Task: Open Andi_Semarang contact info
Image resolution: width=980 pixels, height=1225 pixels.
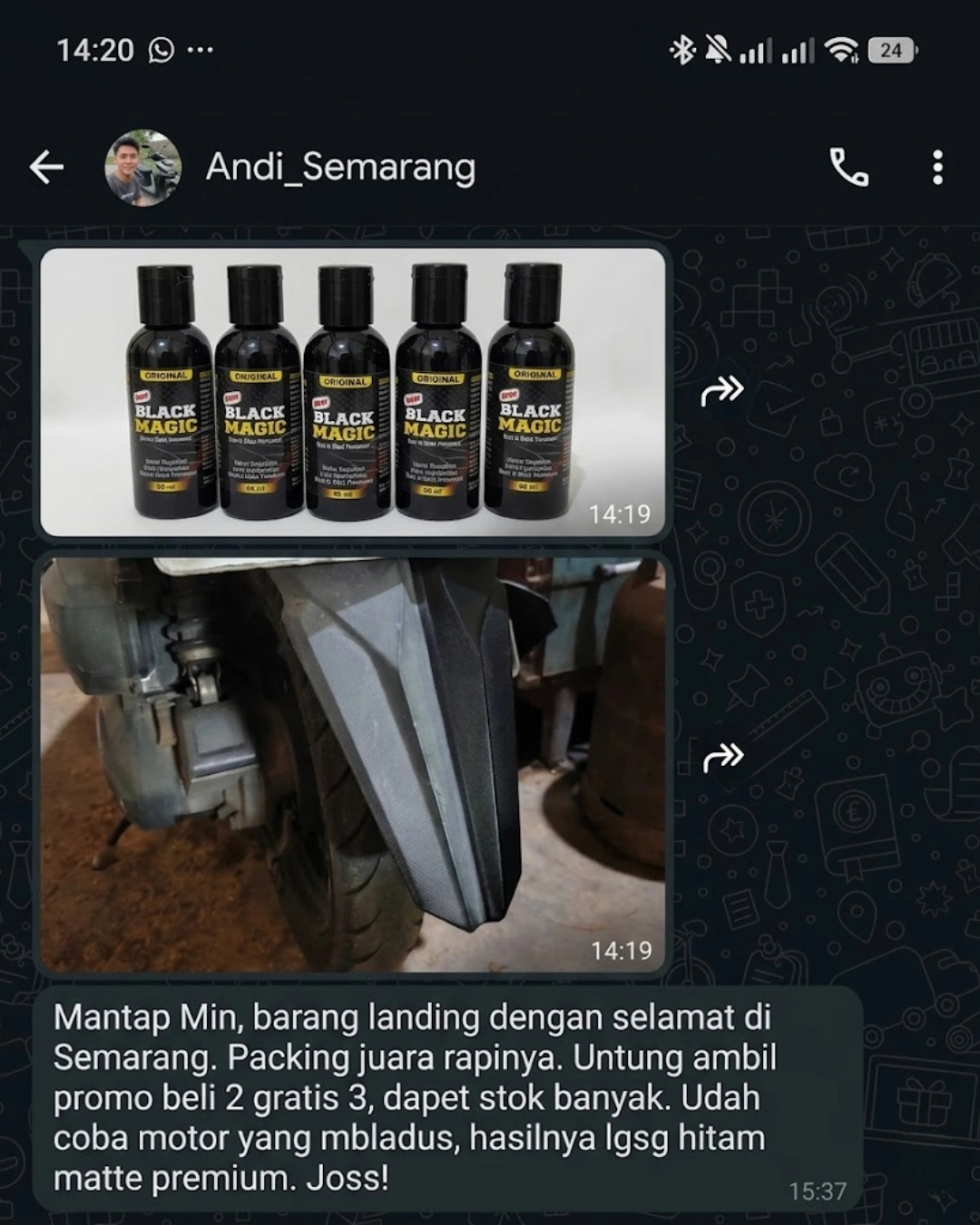Action: [x=340, y=167]
